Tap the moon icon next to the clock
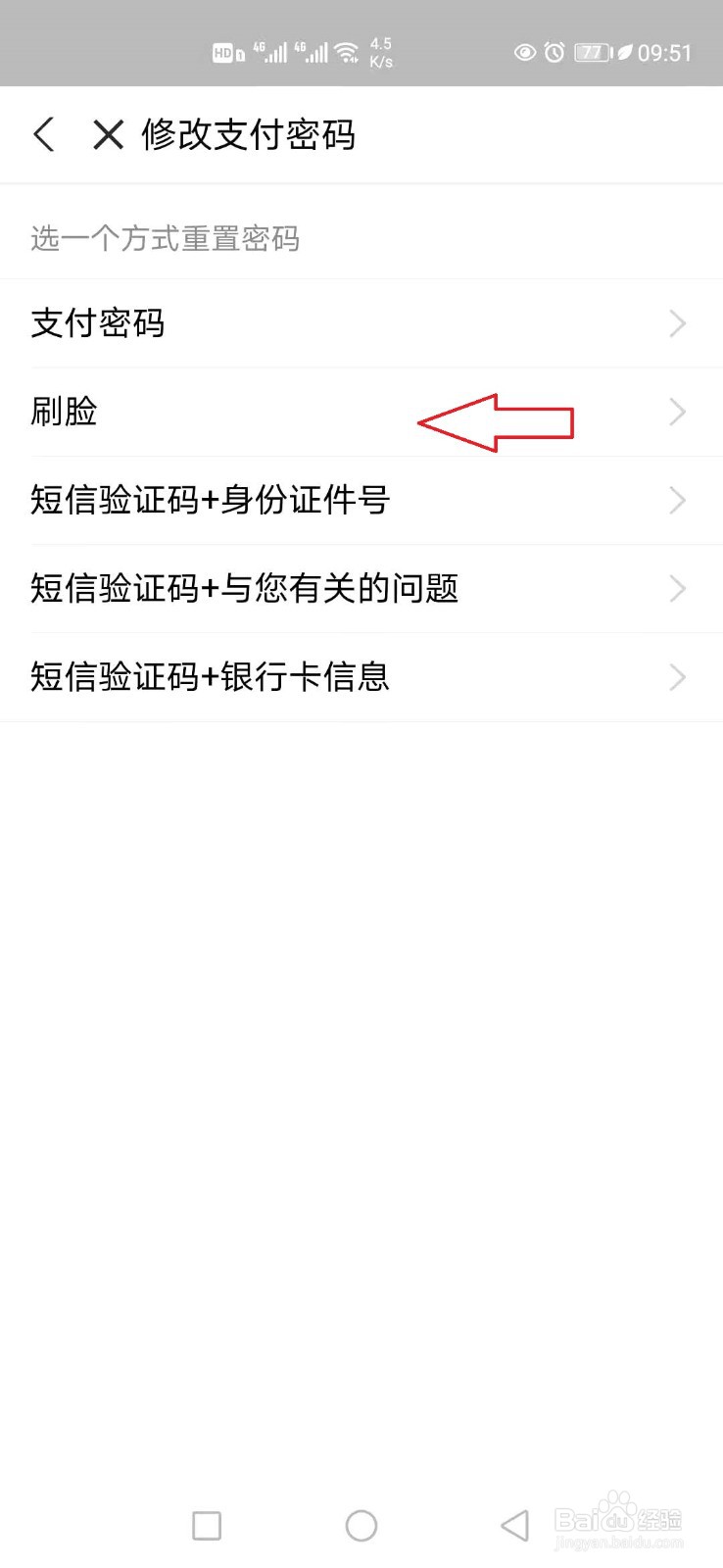723x1568 pixels. 625,53
